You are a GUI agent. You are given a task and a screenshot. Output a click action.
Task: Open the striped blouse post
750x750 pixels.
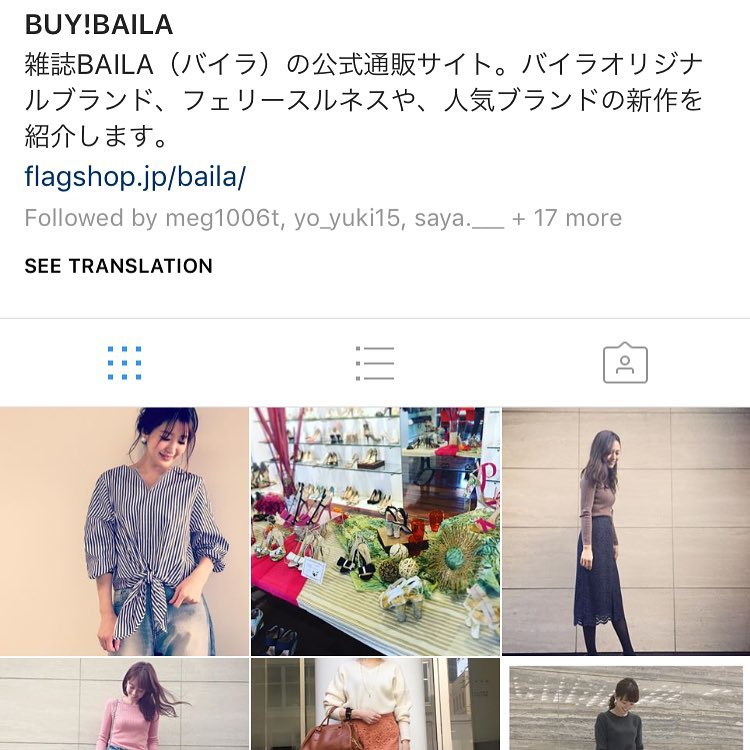(x=124, y=530)
